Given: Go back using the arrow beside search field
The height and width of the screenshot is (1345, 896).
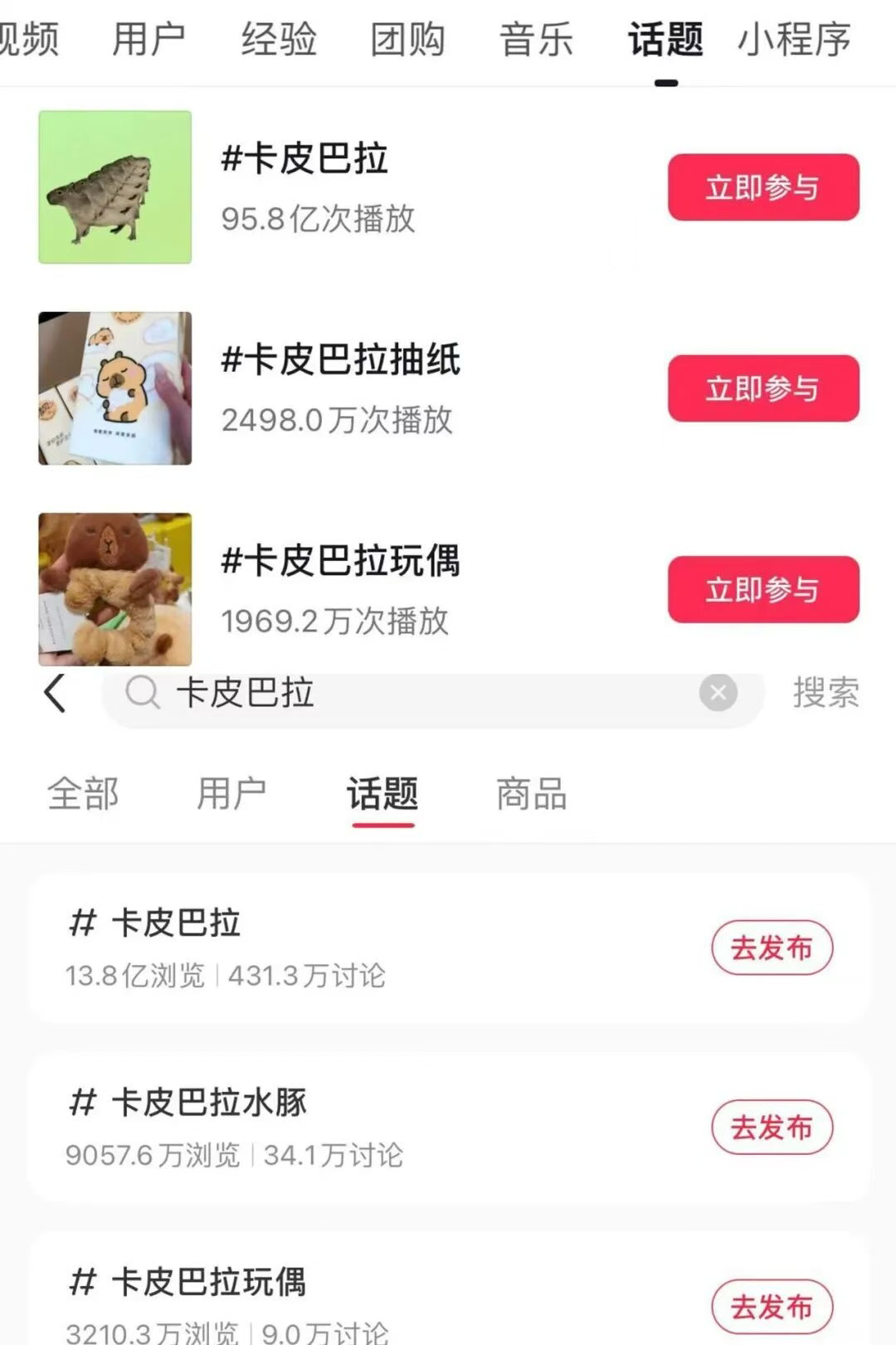Looking at the screenshot, I should (55, 693).
